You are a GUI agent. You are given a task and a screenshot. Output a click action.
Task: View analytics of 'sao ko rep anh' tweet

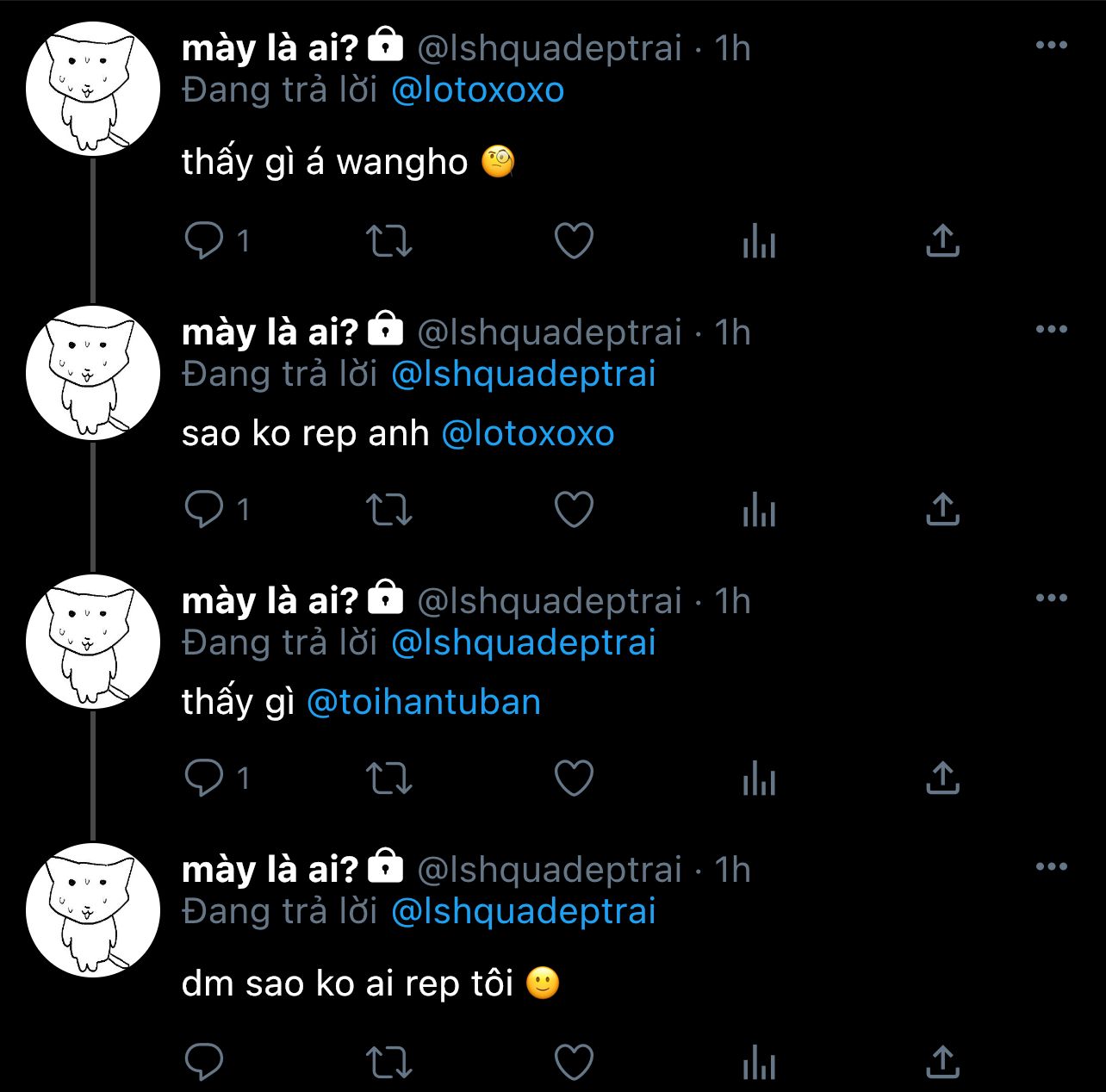tap(759, 510)
